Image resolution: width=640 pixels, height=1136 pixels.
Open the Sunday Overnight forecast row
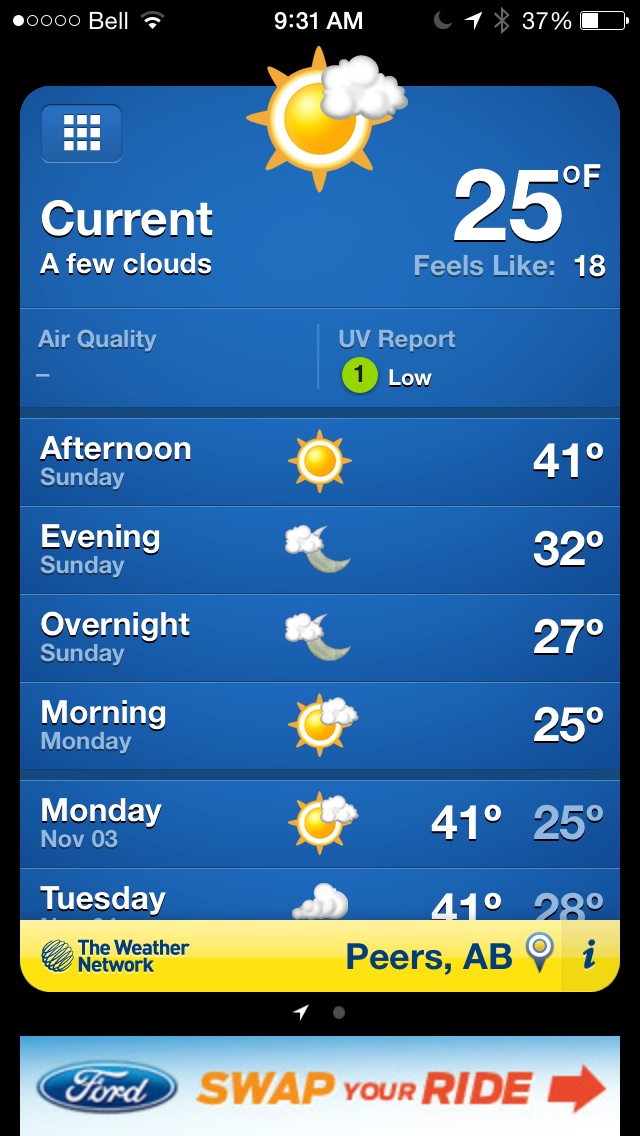click(320, 639)
